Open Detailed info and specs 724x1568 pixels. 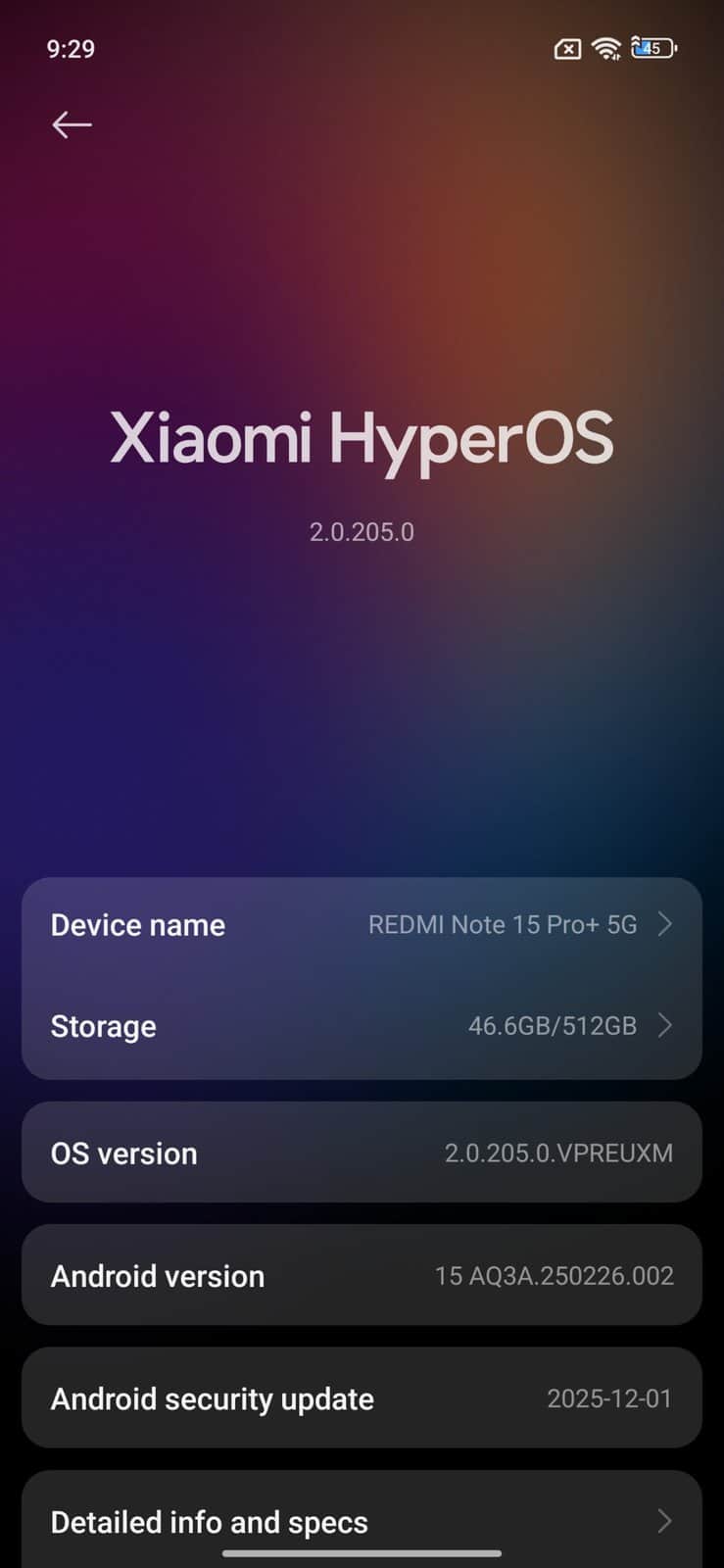pos(362,1521)
